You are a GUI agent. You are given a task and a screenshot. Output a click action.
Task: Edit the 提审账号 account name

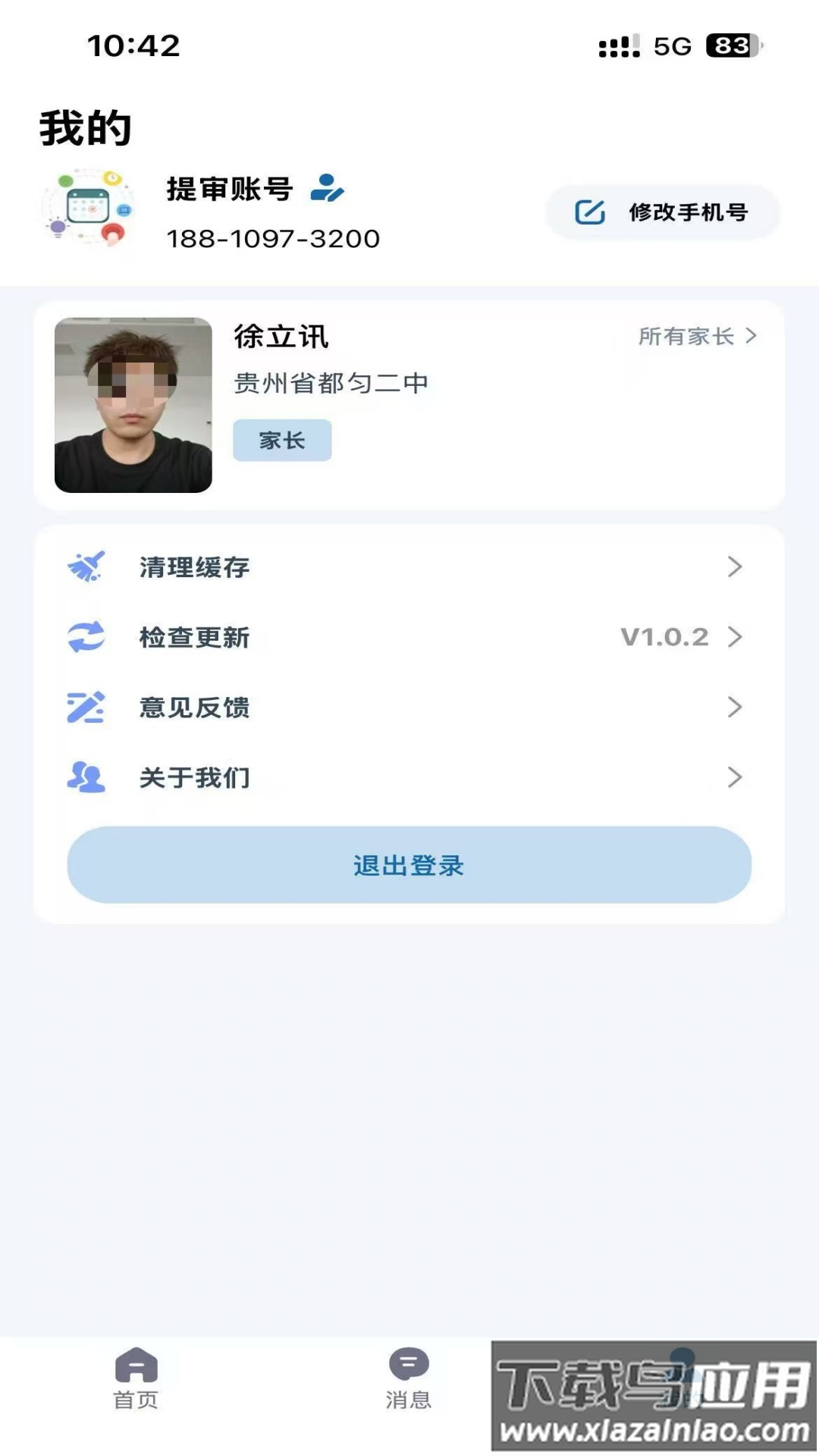[328, 188]
